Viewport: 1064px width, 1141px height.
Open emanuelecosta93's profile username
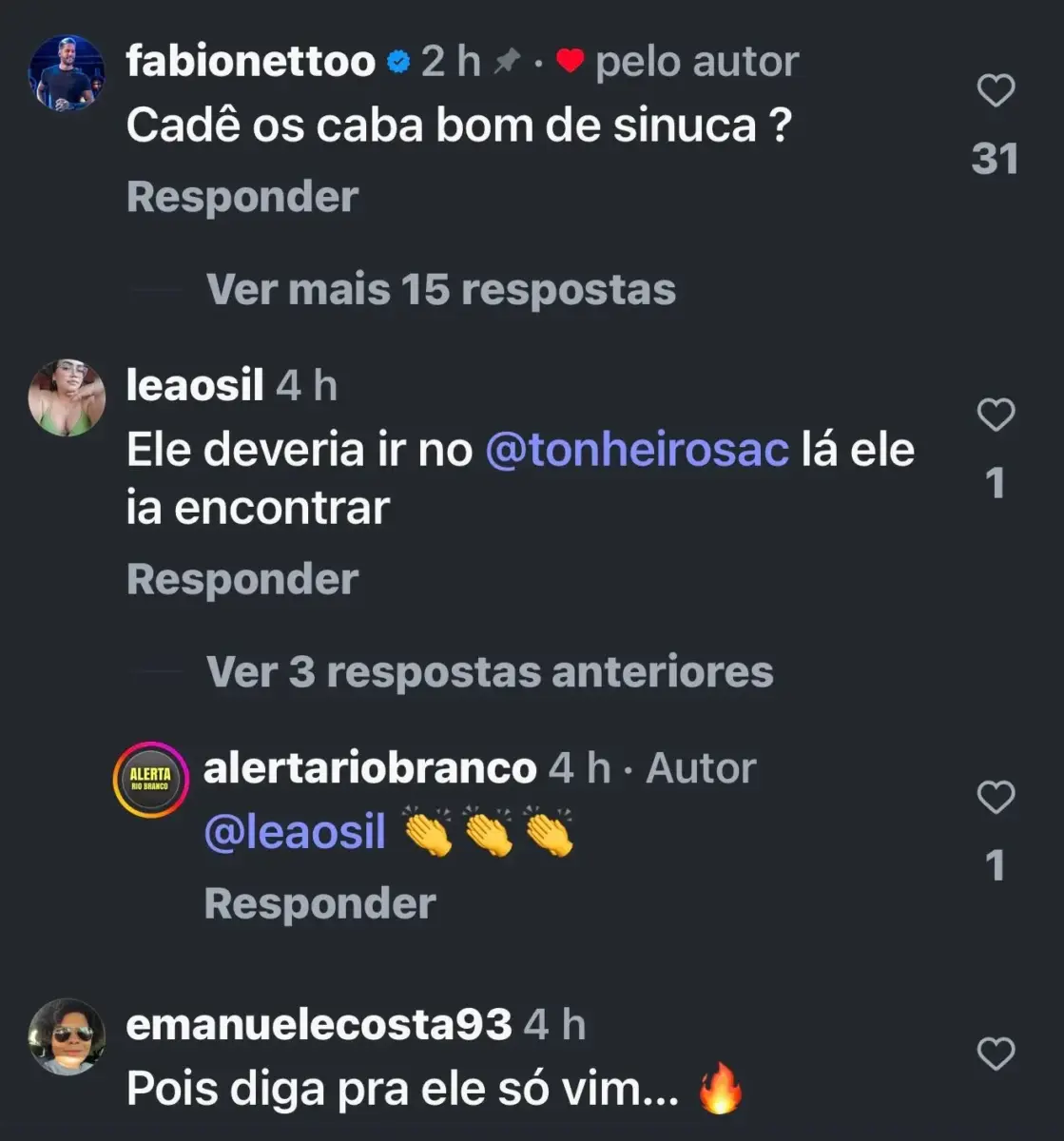319,1025
